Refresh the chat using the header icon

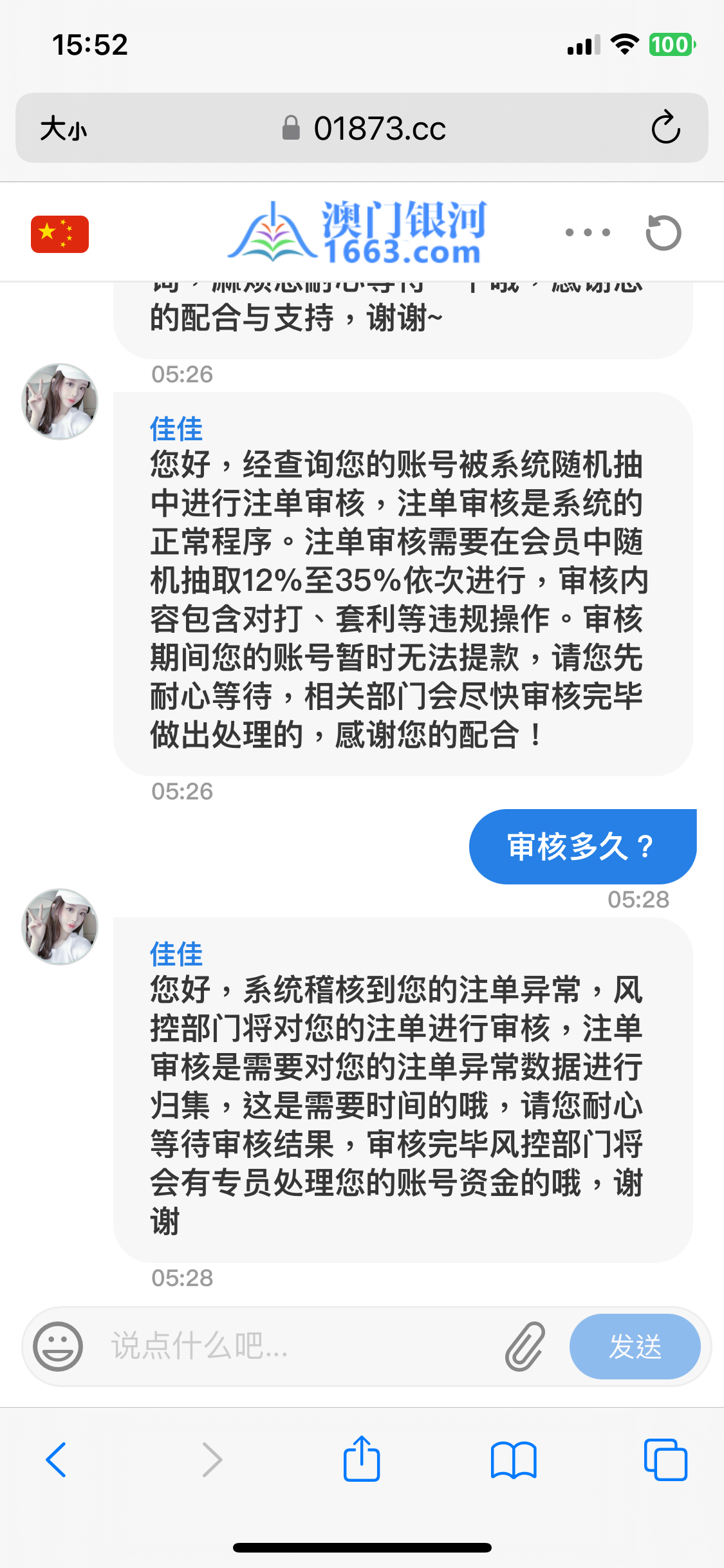(x=664, y=233)
